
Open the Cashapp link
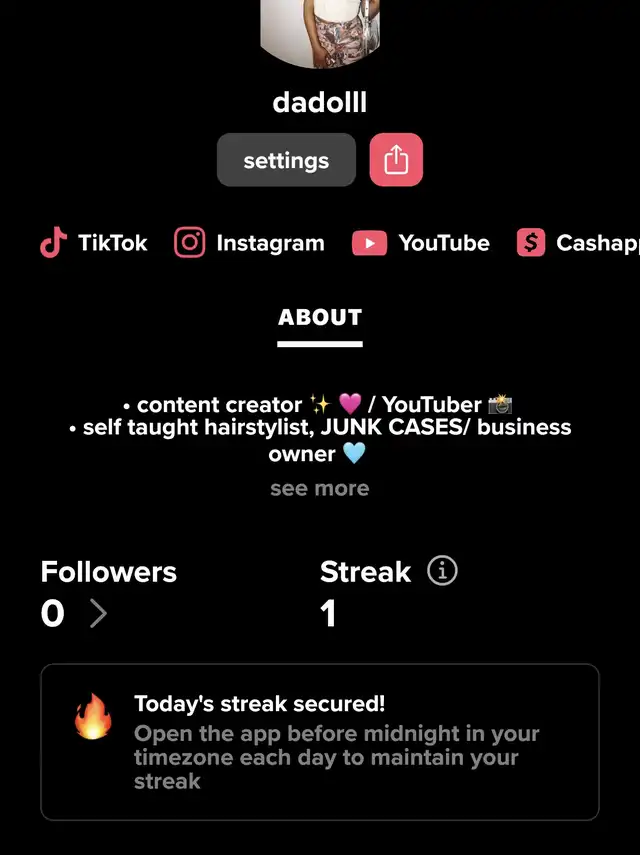coord(577,243)
